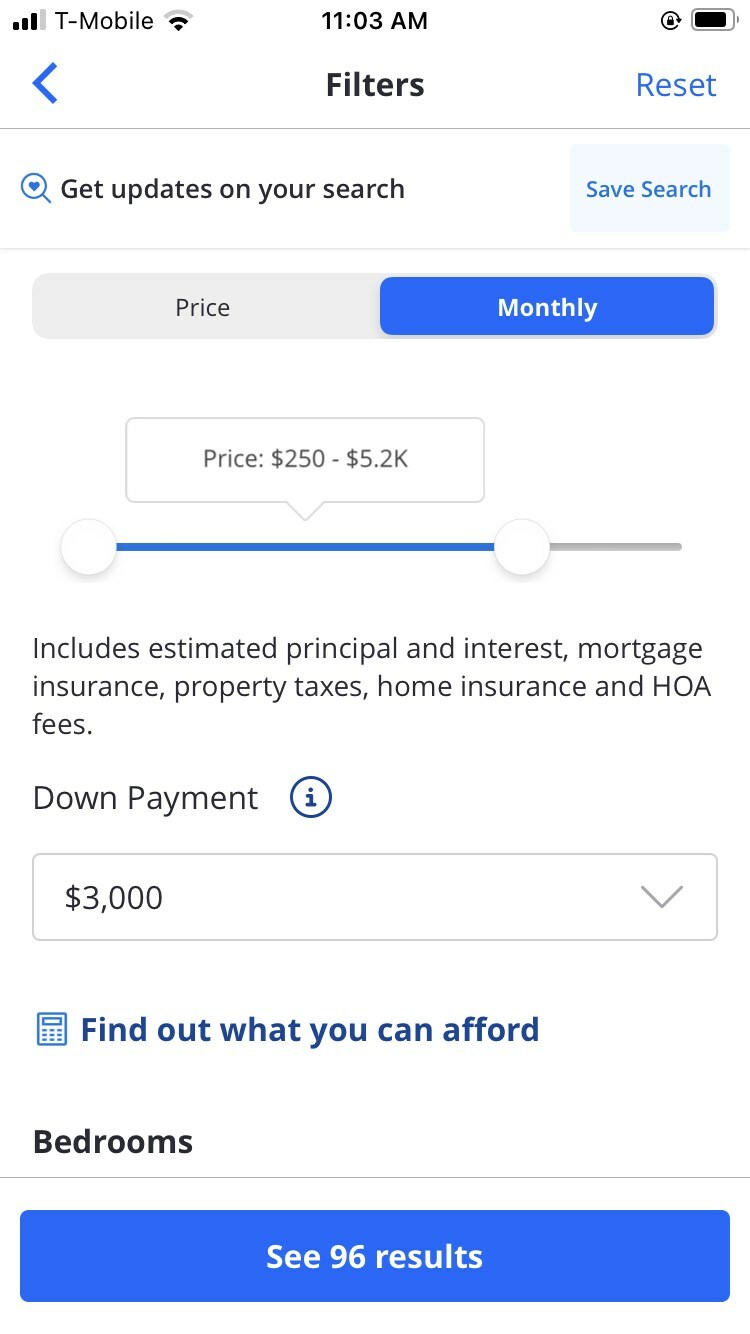Click the battery indicator in the status bar
This screenshot has height=1334, width=750.
(x=711, y=18)
